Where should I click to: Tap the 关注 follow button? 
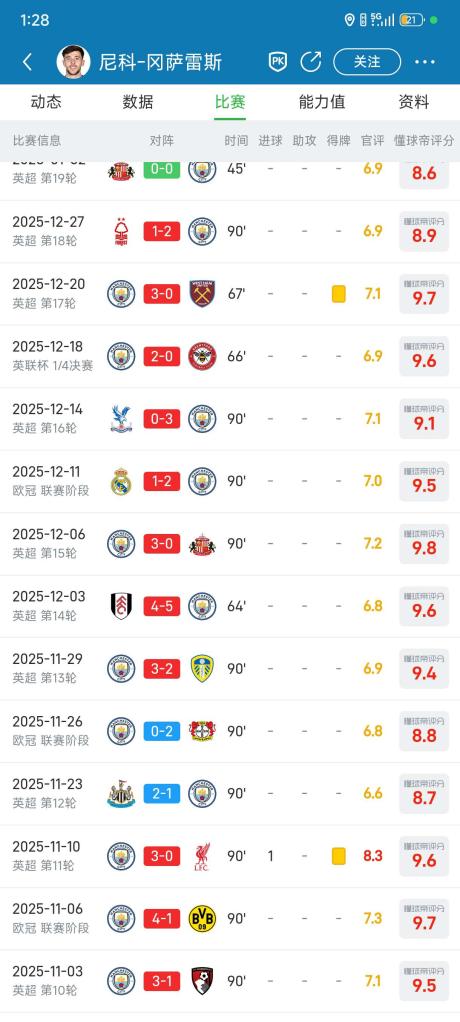pyautogui.click(x=367, y=62)
